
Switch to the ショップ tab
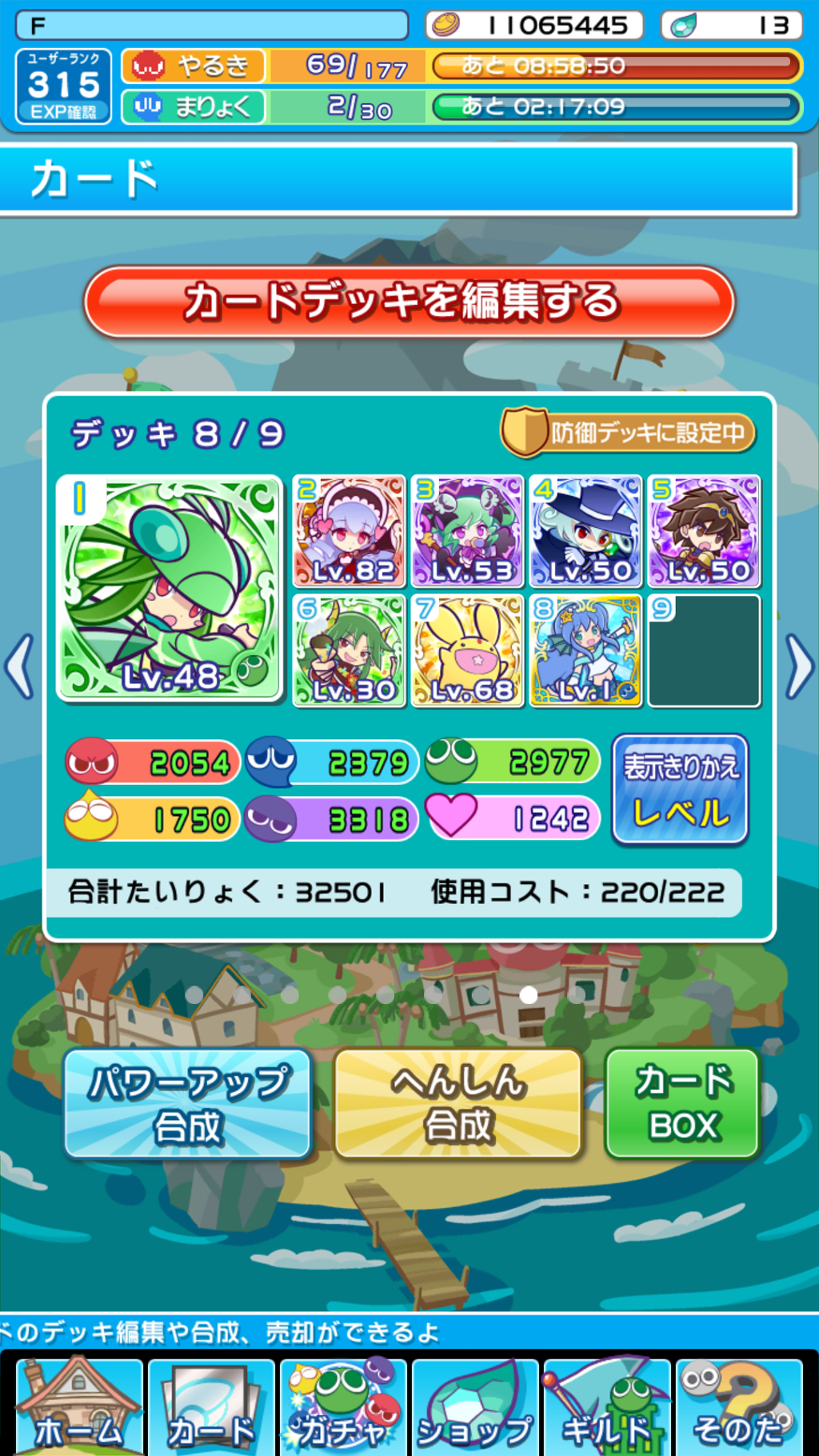pos(476,1406)
